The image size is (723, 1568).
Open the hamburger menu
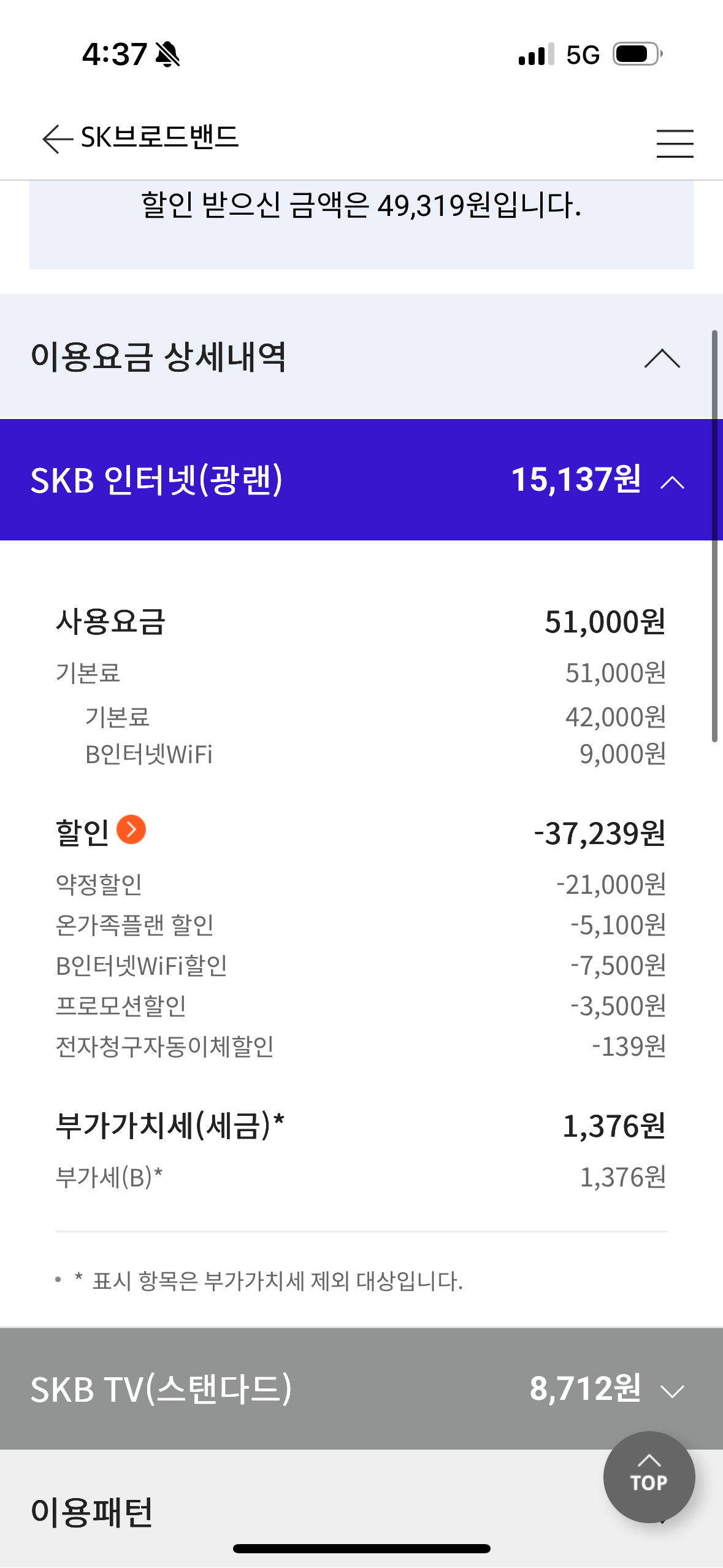(675, 144)
